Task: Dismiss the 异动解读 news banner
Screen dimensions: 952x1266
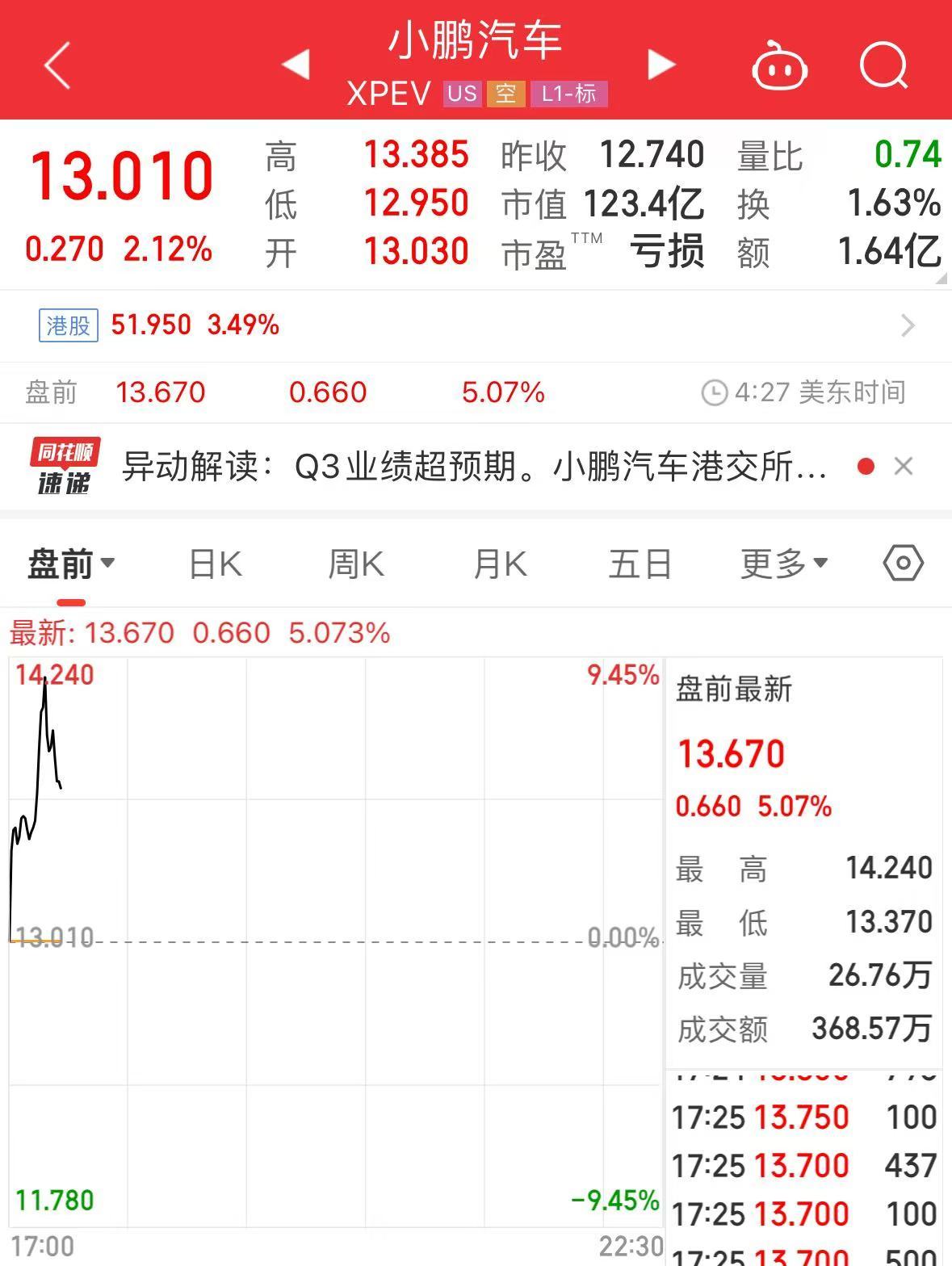Action: tap(904, 467)
